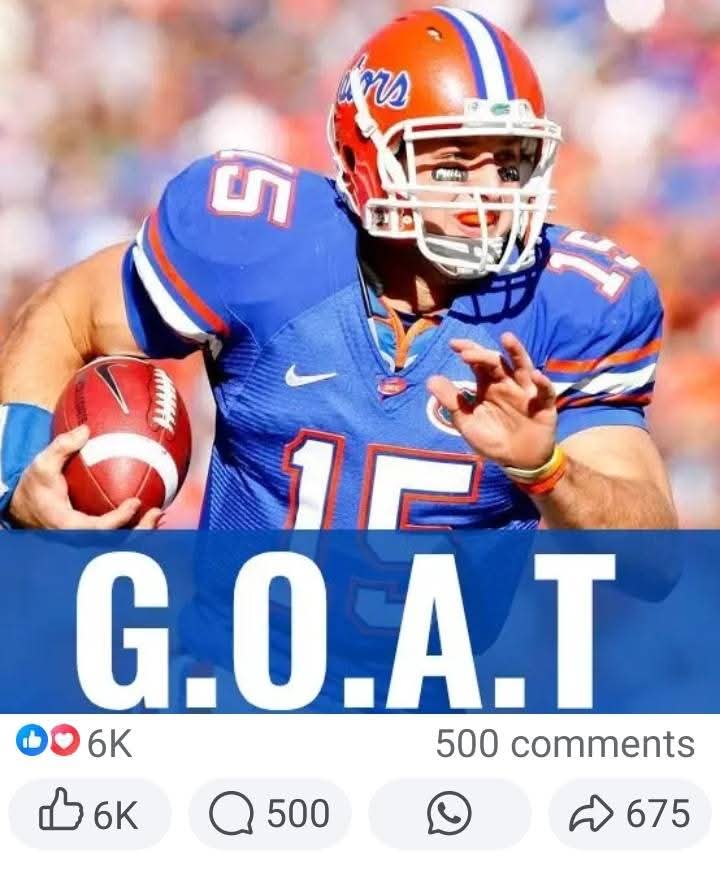Share the post with 675 shares
The image size is (720, 871).
click(629, 814)
